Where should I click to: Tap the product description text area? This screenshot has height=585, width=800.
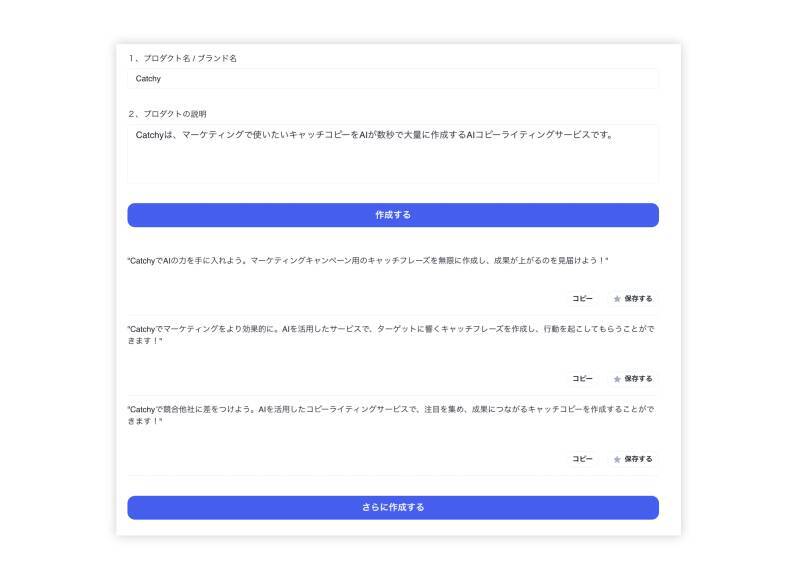(392, 153)
